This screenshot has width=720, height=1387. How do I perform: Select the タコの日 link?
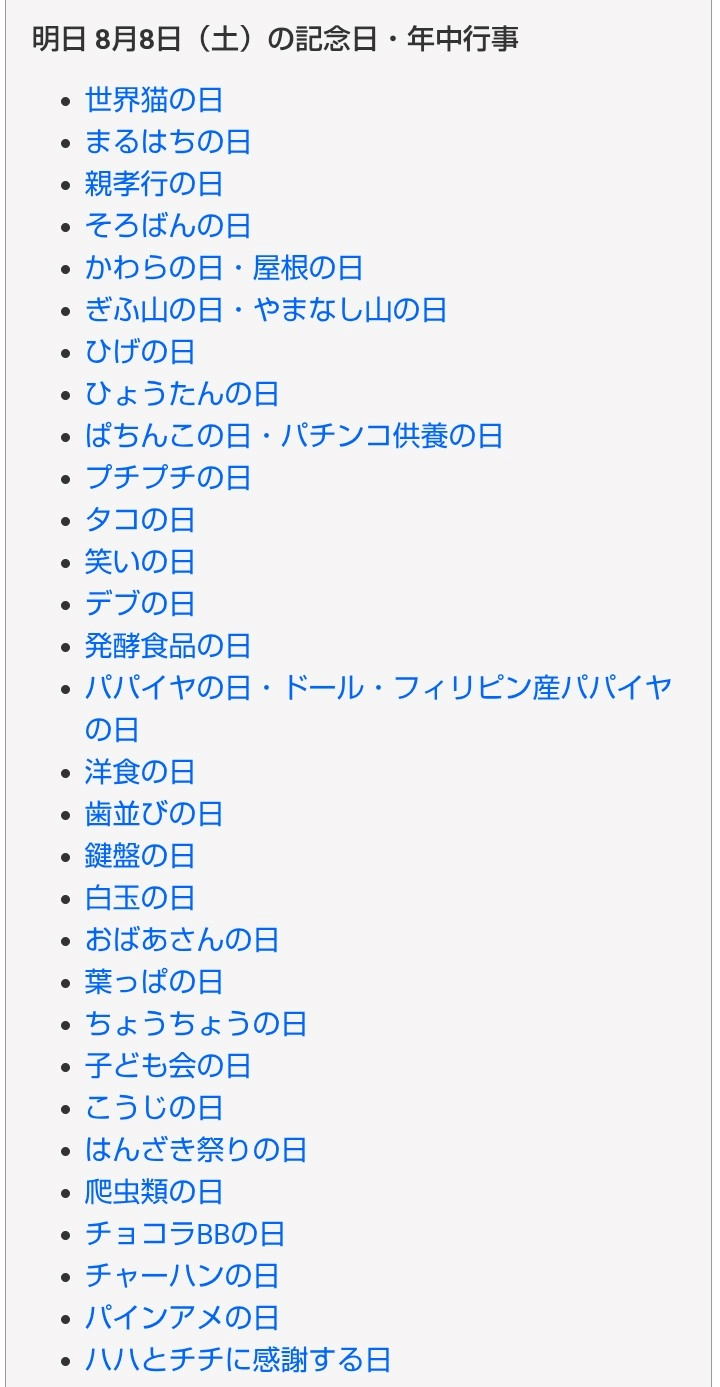(140, 520)
